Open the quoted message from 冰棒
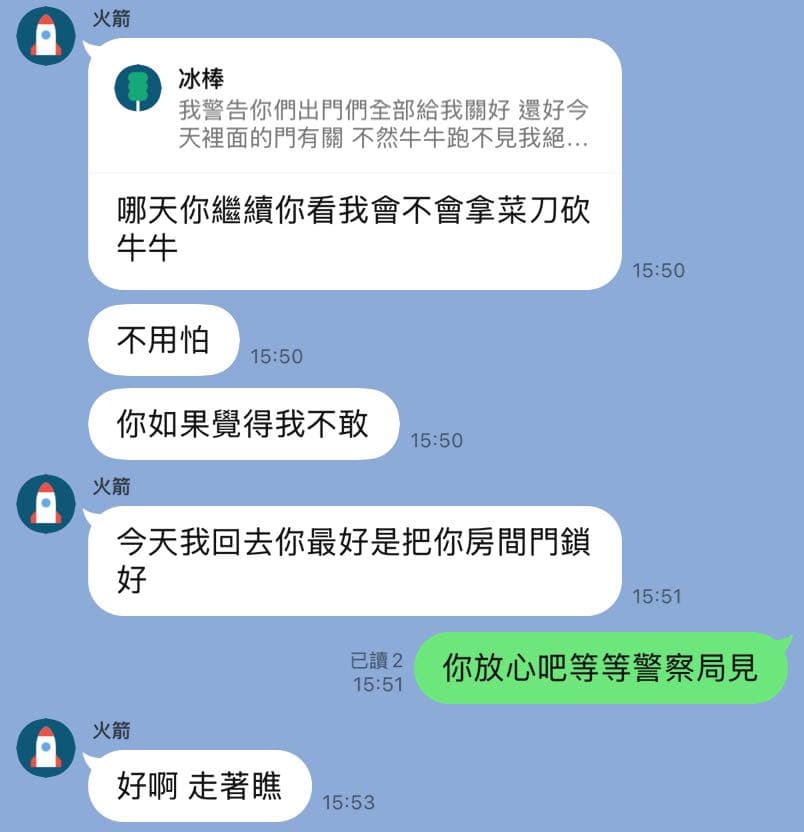804x832 pixels. click(x=354, y=109)
